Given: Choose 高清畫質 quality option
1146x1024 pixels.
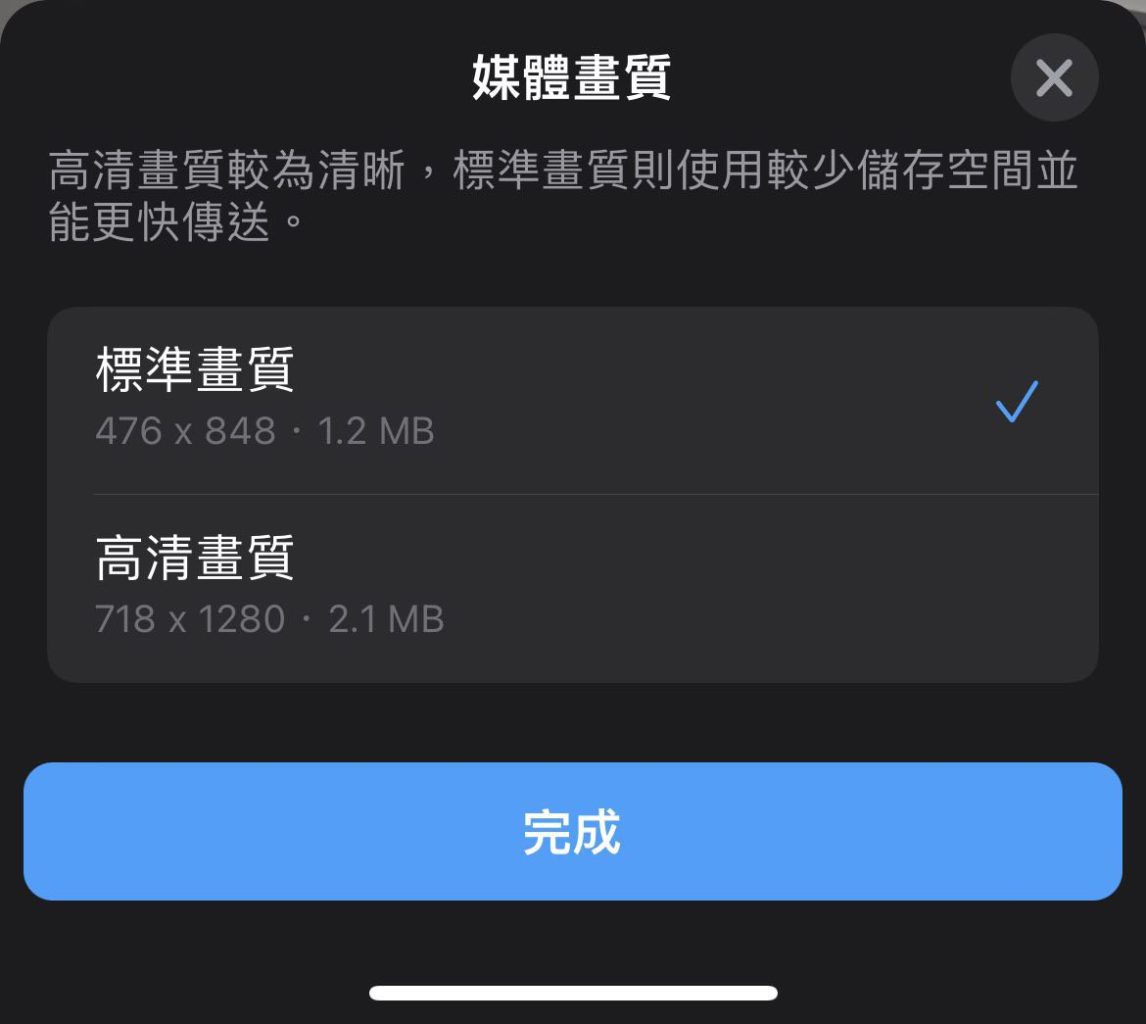Looking at the screenshot, I should click(572, 588).
